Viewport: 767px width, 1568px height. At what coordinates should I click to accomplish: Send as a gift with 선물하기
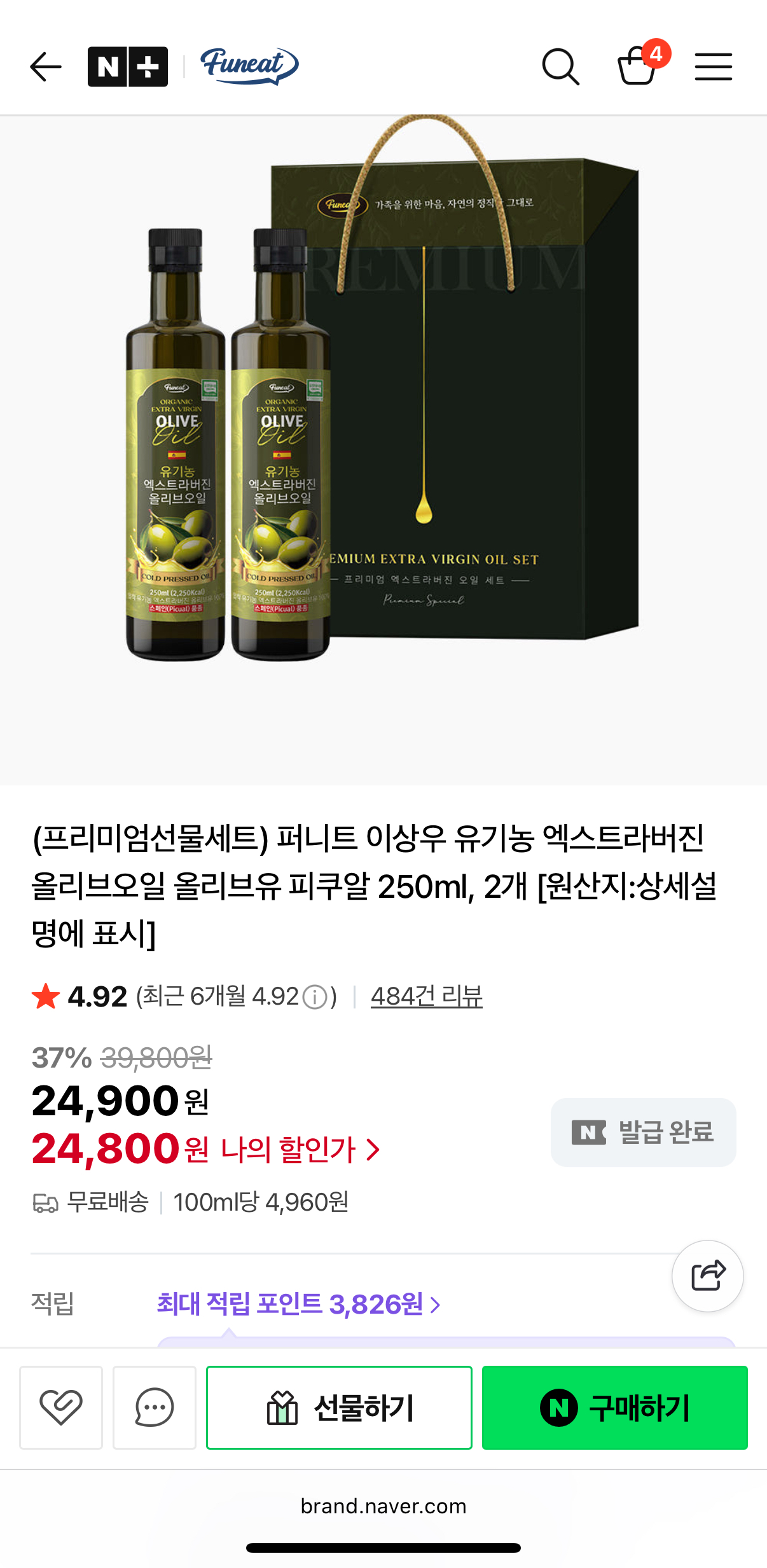[339, 1407]
